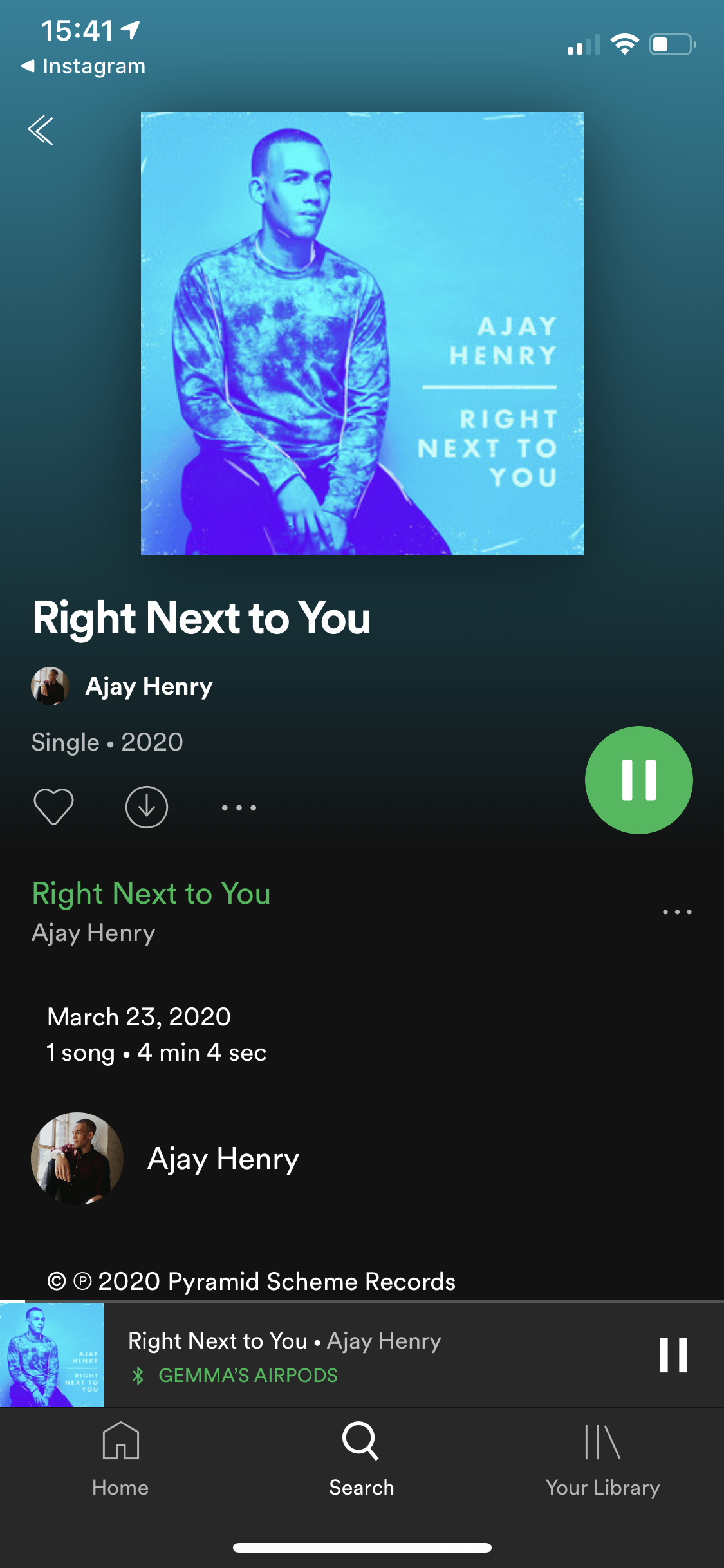Open GEMMA'S AIRPODS device picker

(234, 1376)
